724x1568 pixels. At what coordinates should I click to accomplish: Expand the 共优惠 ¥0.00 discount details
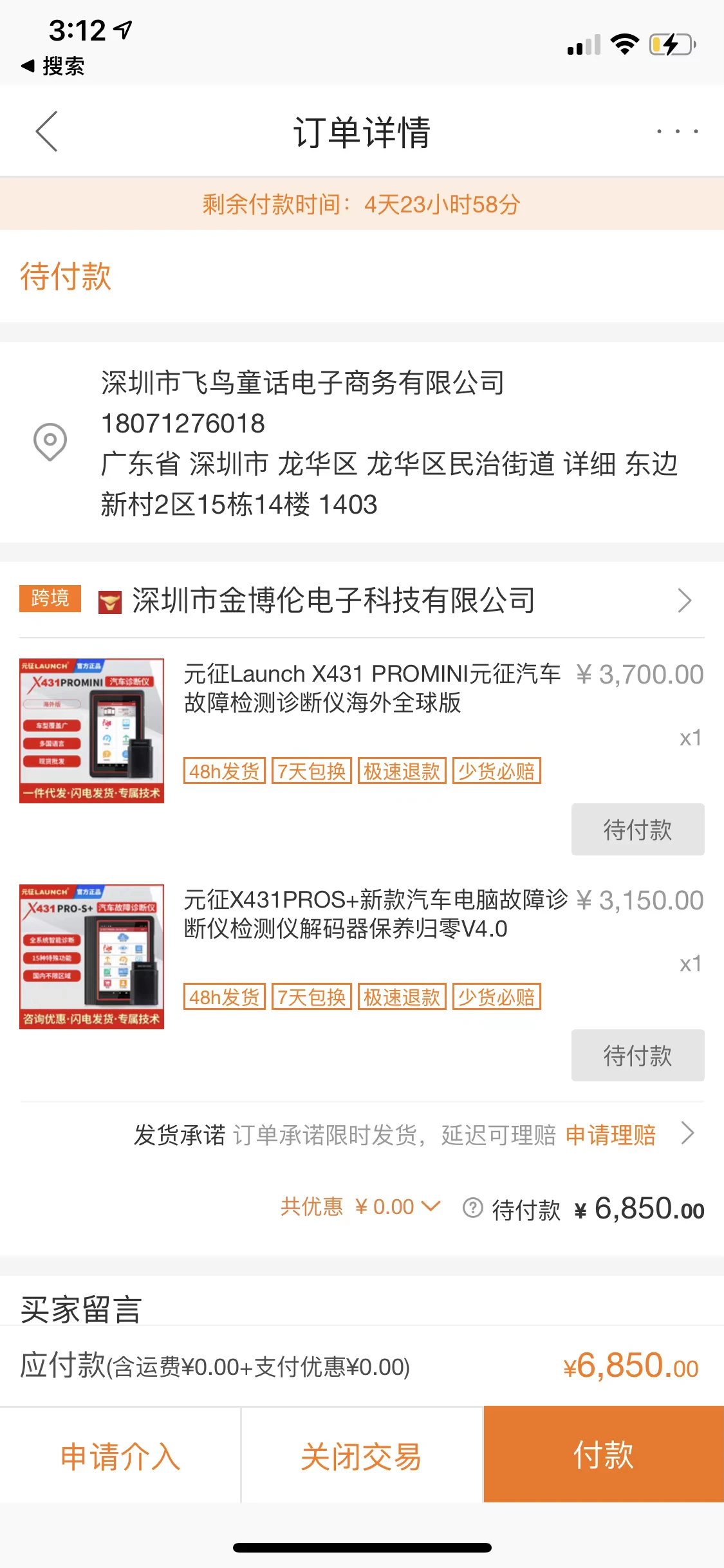pyautogui.click(x=360, y=1207)
